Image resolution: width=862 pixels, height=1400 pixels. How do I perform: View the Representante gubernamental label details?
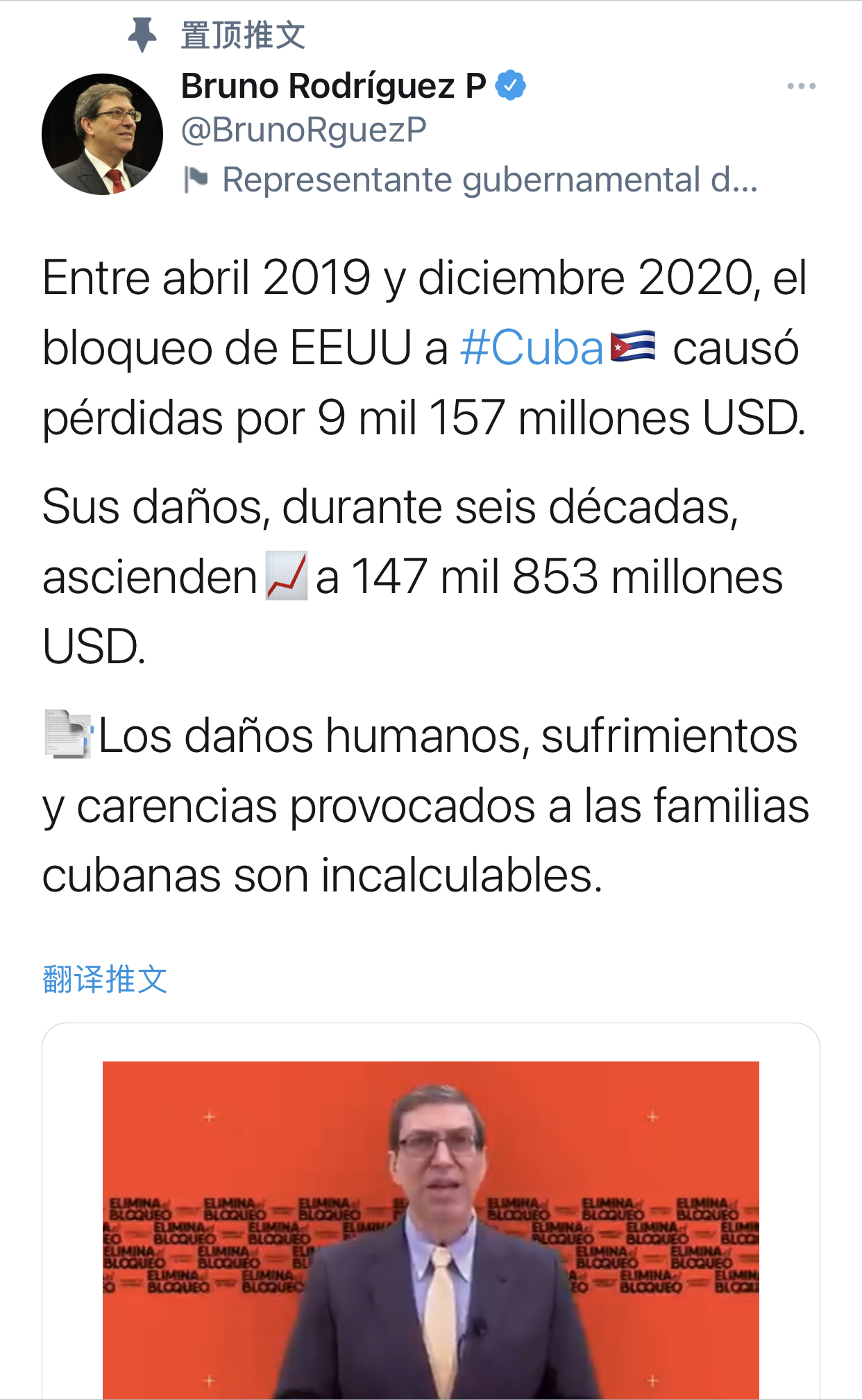(489, 180)
